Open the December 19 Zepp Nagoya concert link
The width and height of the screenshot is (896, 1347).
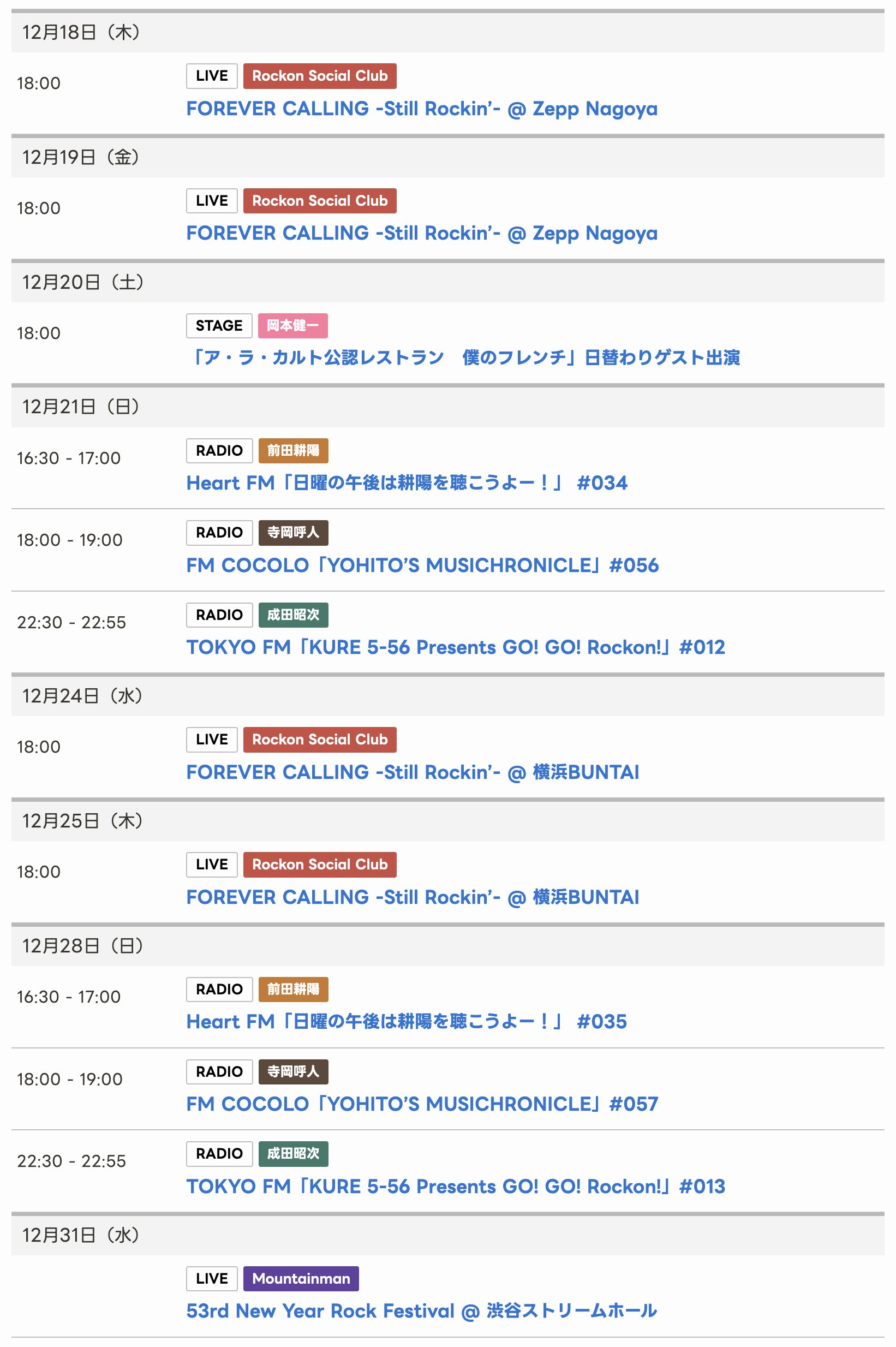pos(422,233)
